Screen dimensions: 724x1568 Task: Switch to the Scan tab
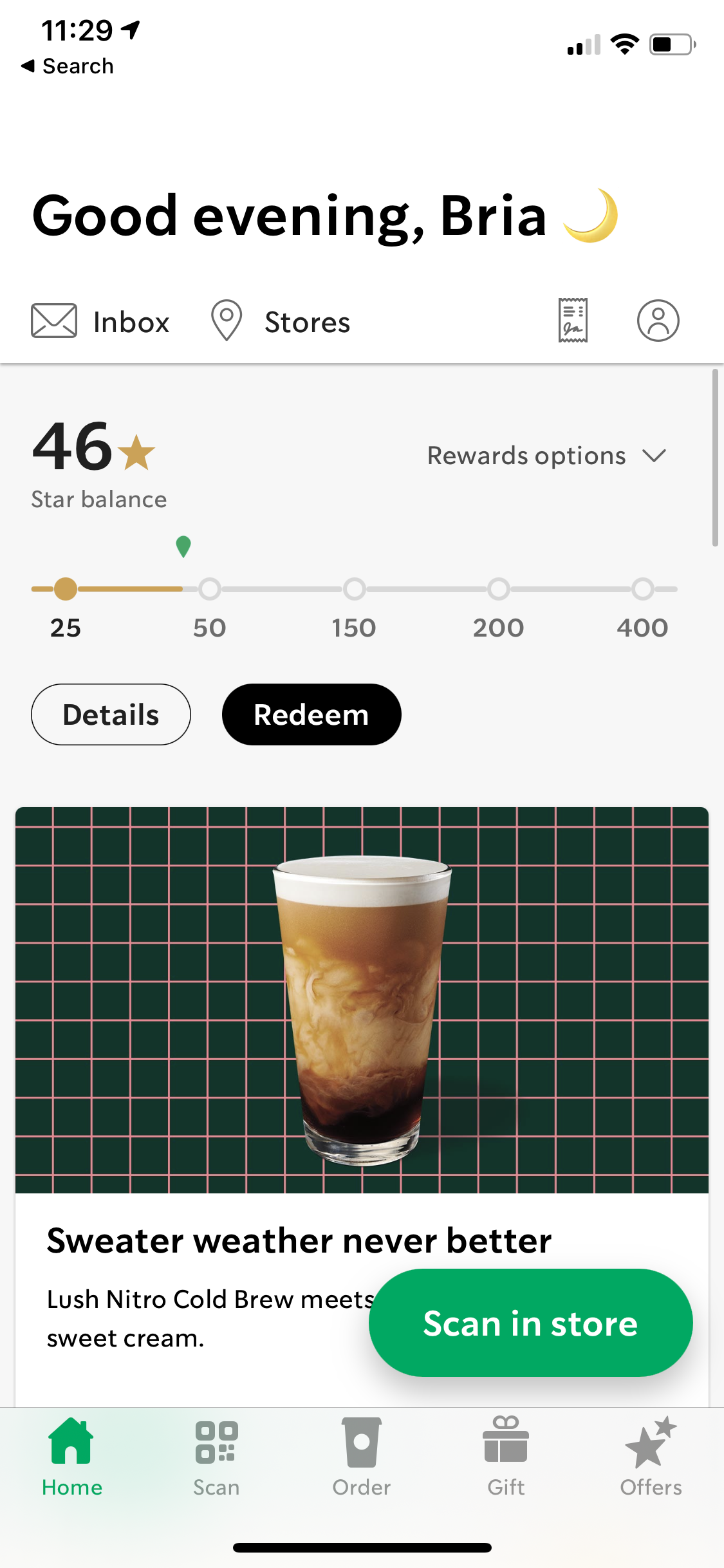click(216, 1457)
